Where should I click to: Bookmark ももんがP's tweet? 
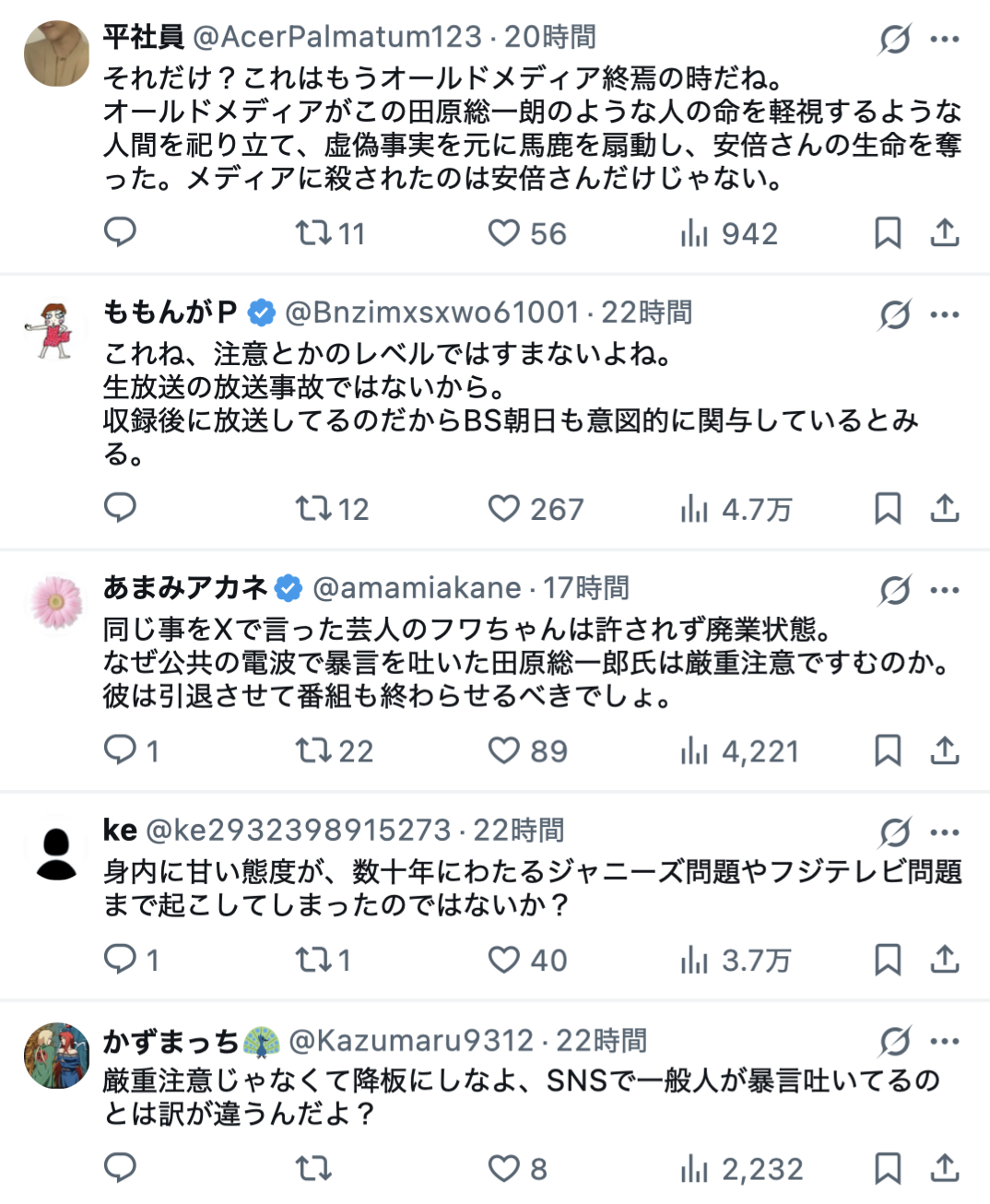[x=887, y=508]
